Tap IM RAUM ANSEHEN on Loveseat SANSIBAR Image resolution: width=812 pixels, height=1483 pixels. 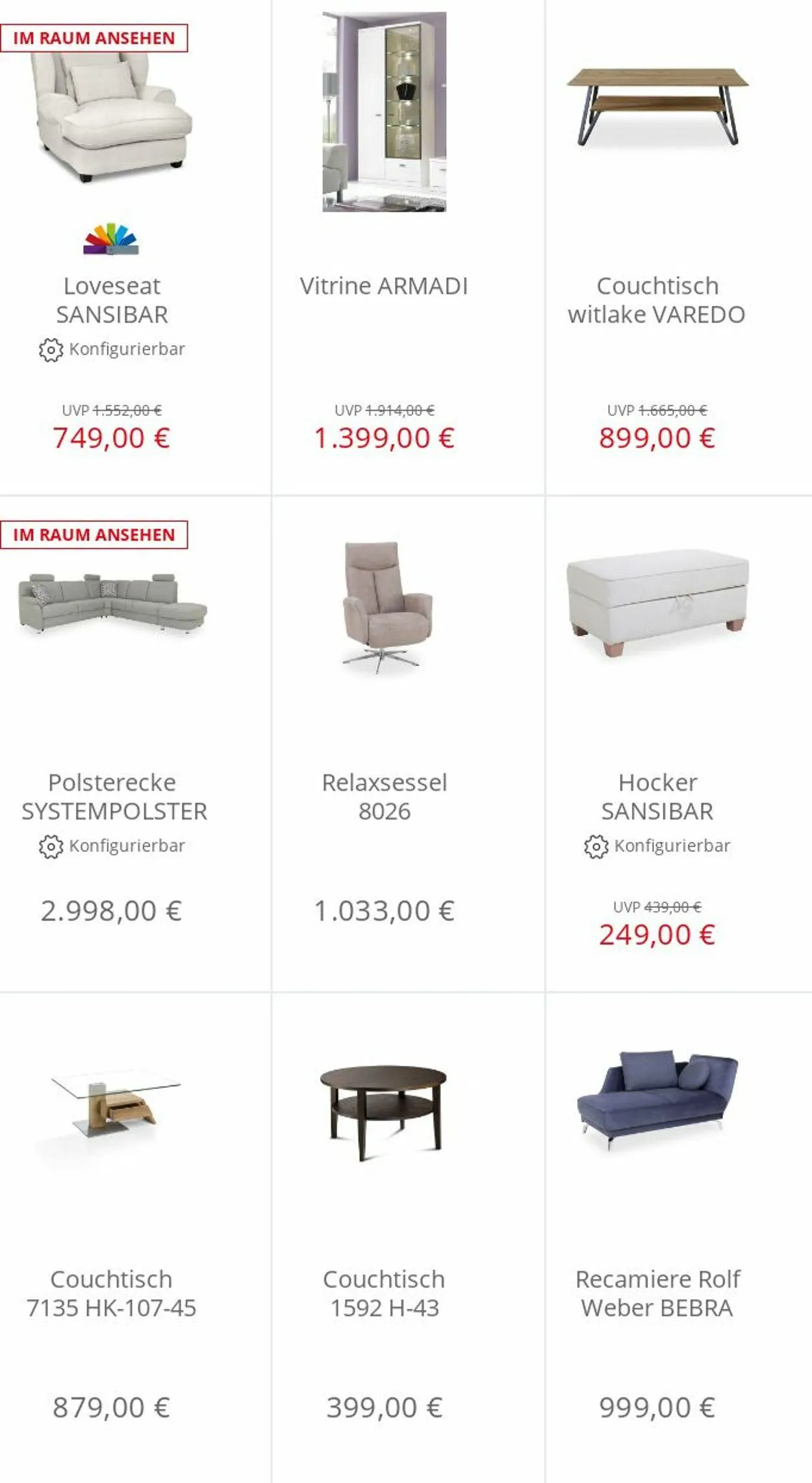coord(94,38)
